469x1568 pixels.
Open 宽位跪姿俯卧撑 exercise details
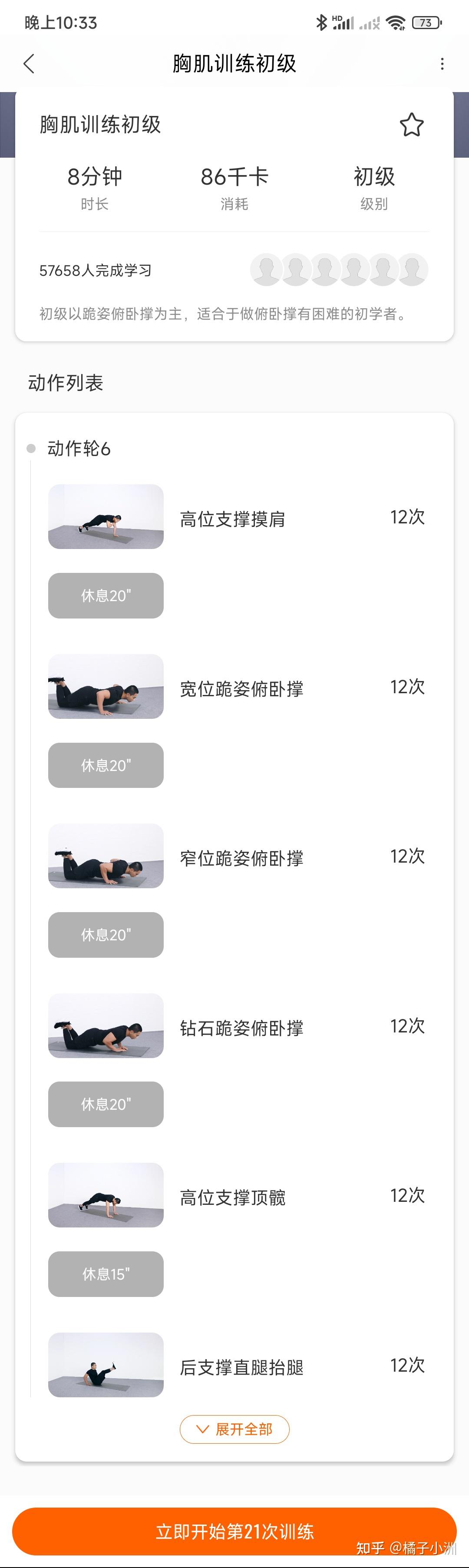click(x=241, y=688)
